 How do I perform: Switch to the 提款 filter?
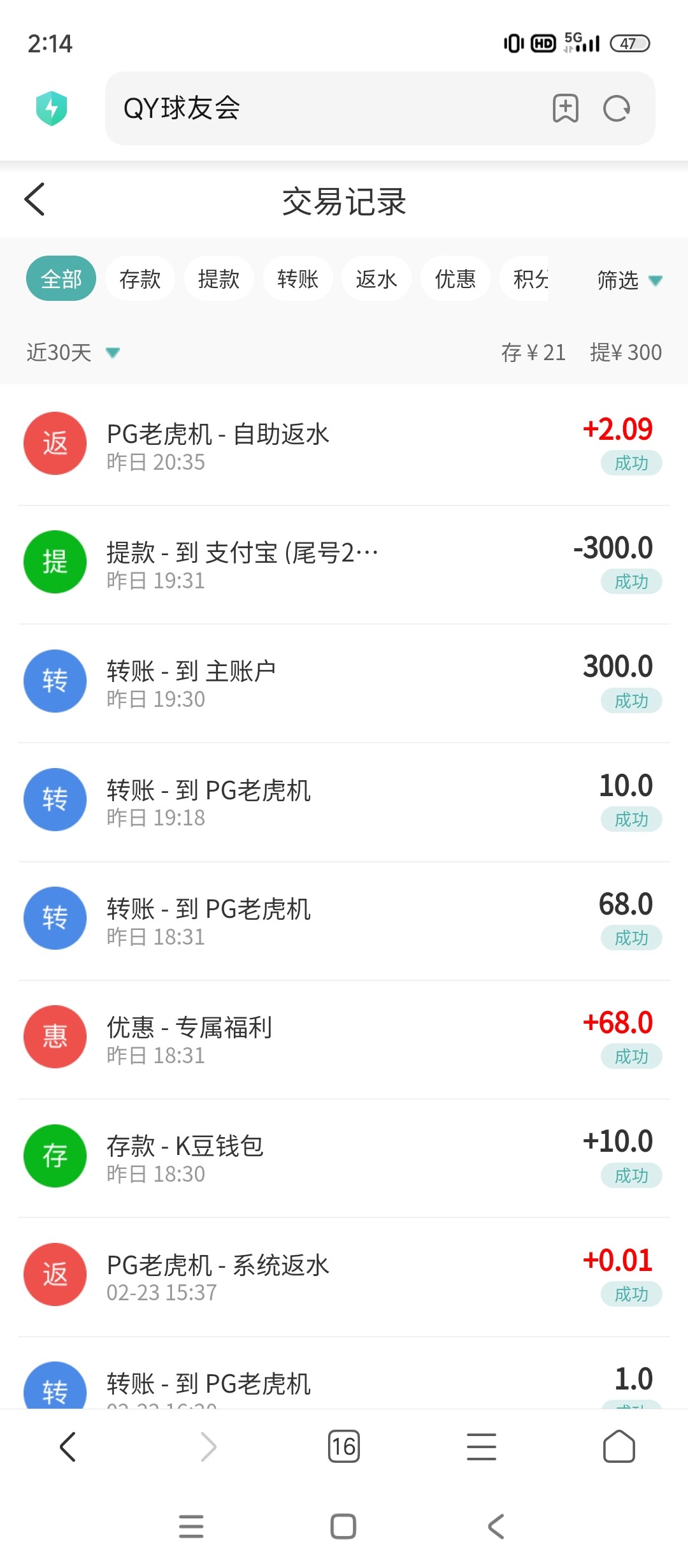click(219, 279)
